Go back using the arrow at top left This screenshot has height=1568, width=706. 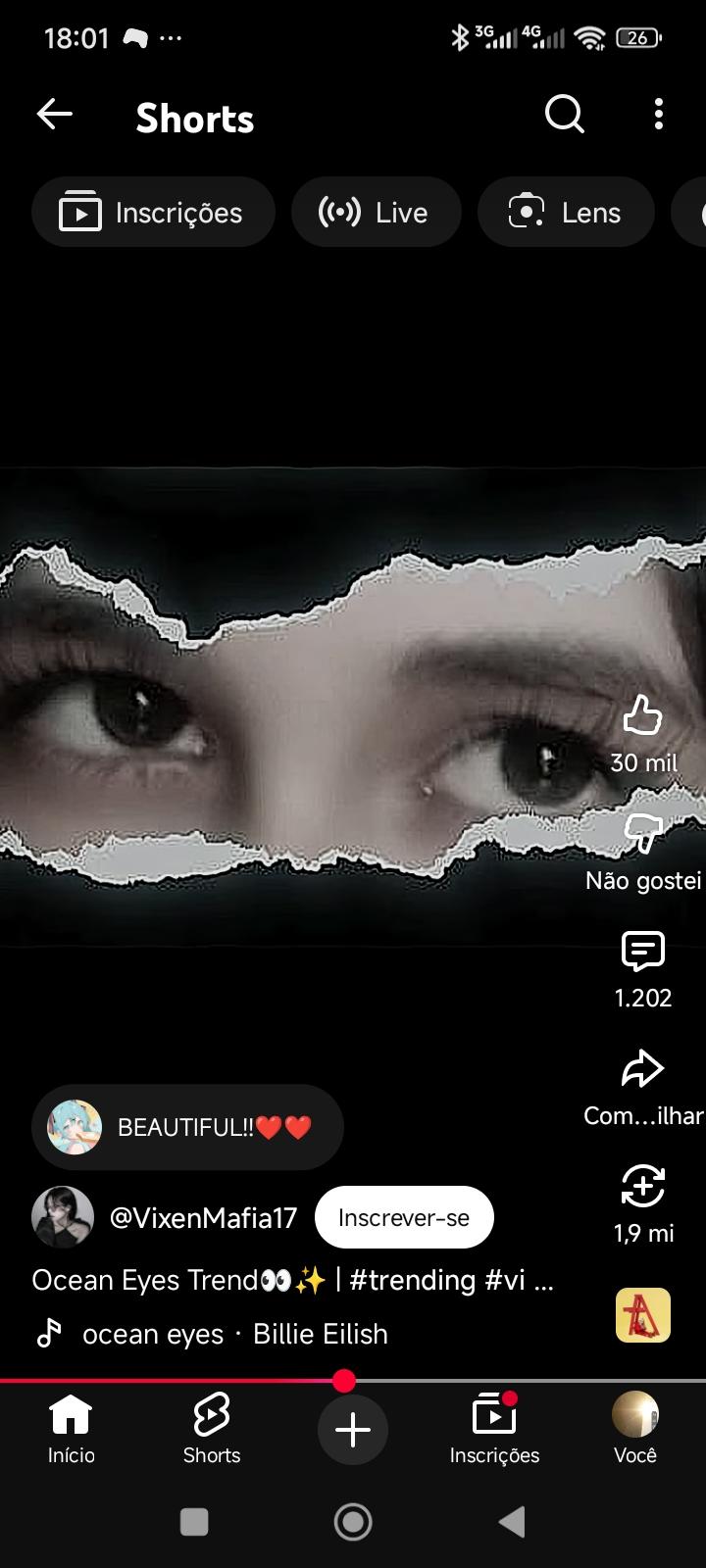coord(55,115)
